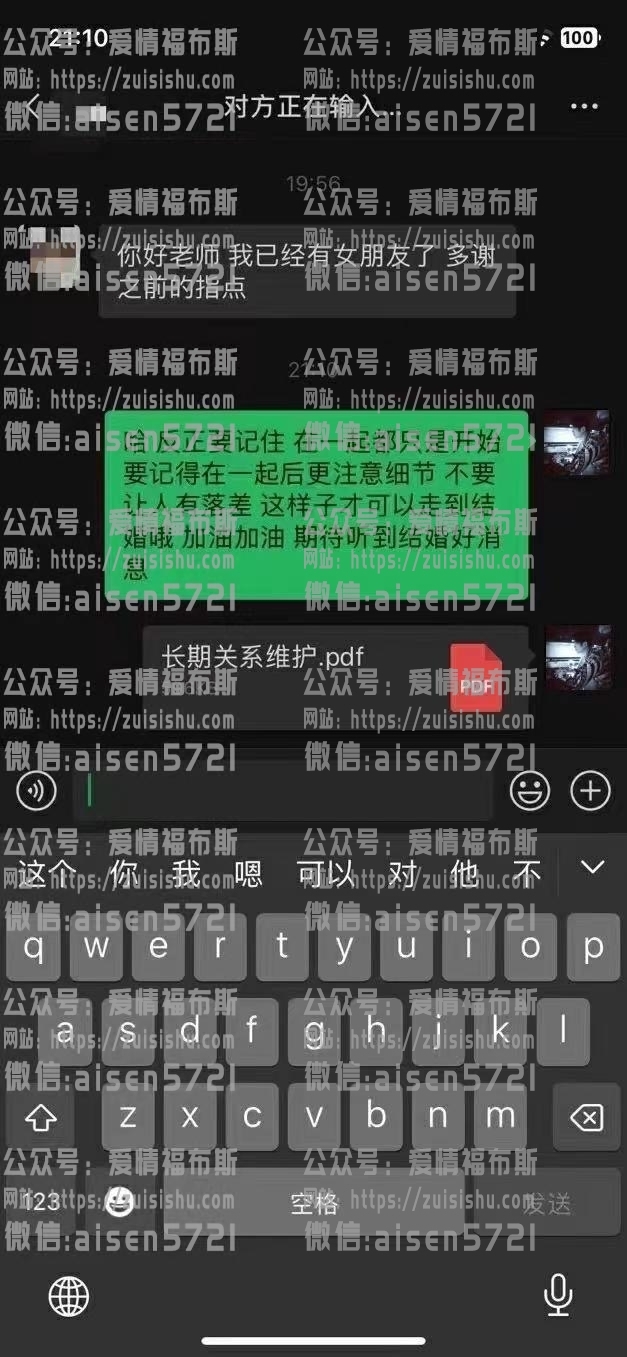The width and height of the screenshot is (627, 1357).
Task: Tap the 发送 send key
Action: pos(547,1203)
